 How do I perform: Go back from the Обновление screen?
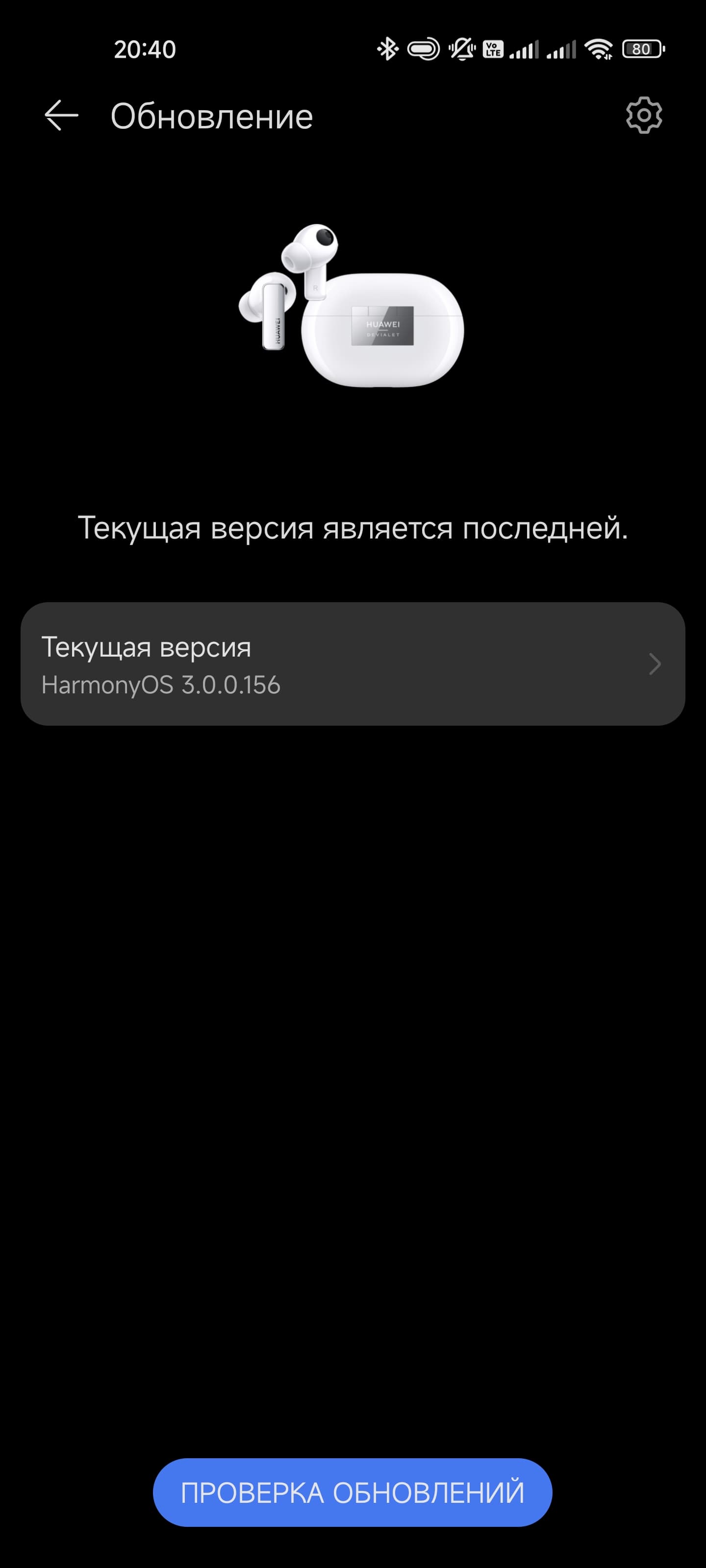[x=61, y=115]
